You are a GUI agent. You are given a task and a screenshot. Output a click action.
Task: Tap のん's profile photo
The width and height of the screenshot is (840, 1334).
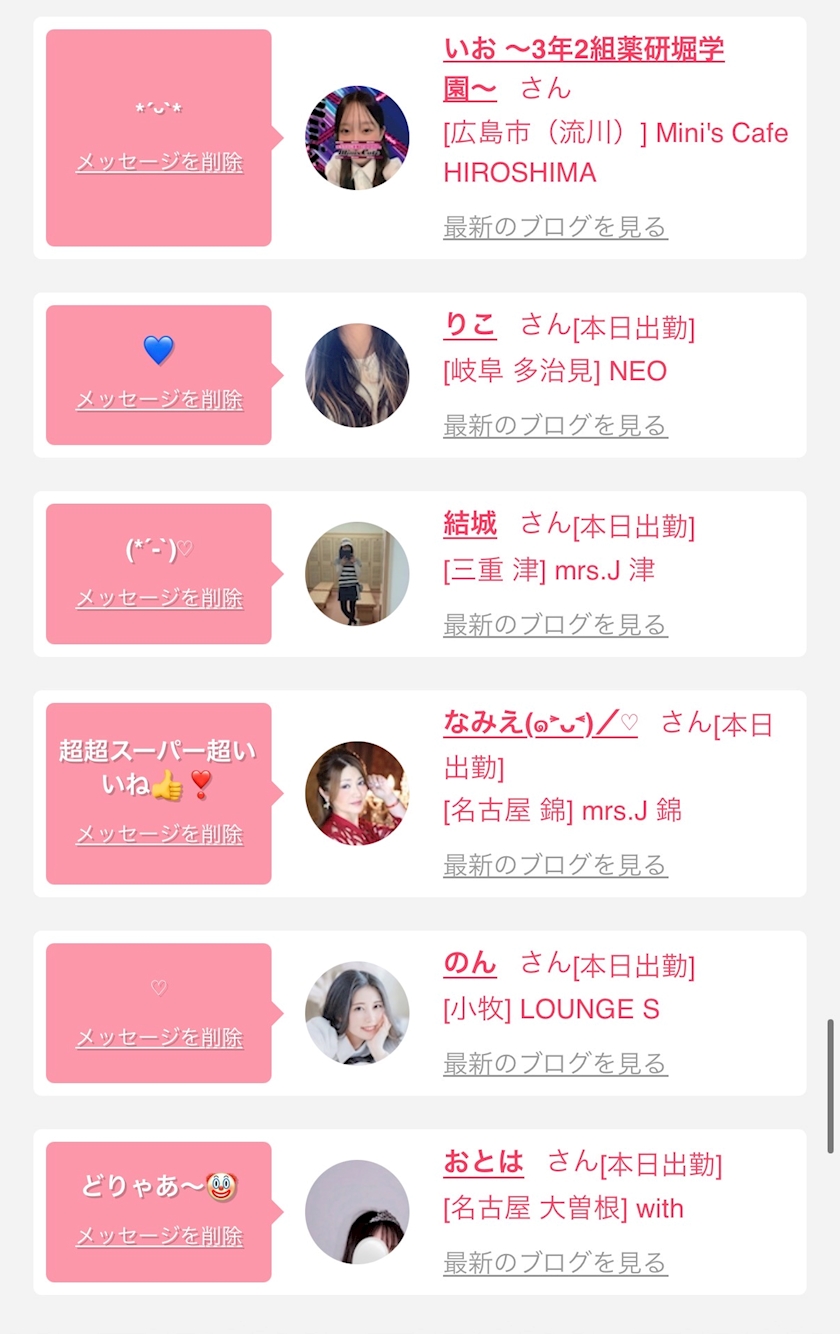click(x=357, y=1013)
